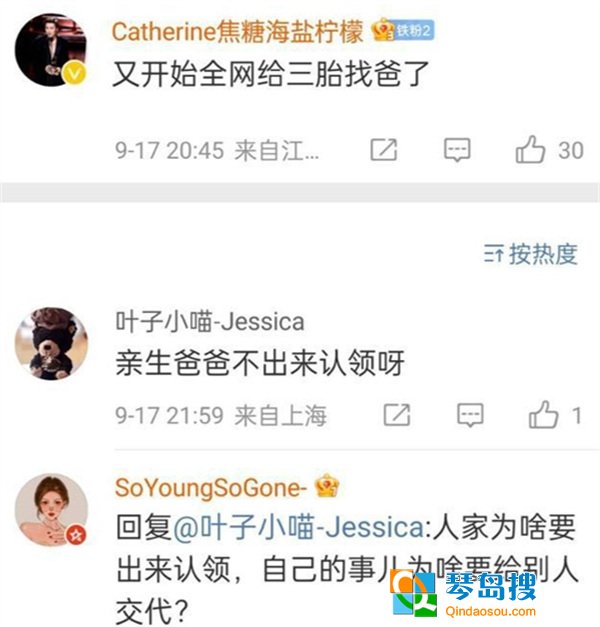View 叶子小喵-Jessica's profile via her avatar
This screenshot has height=627, width=600.
[51, 344]
